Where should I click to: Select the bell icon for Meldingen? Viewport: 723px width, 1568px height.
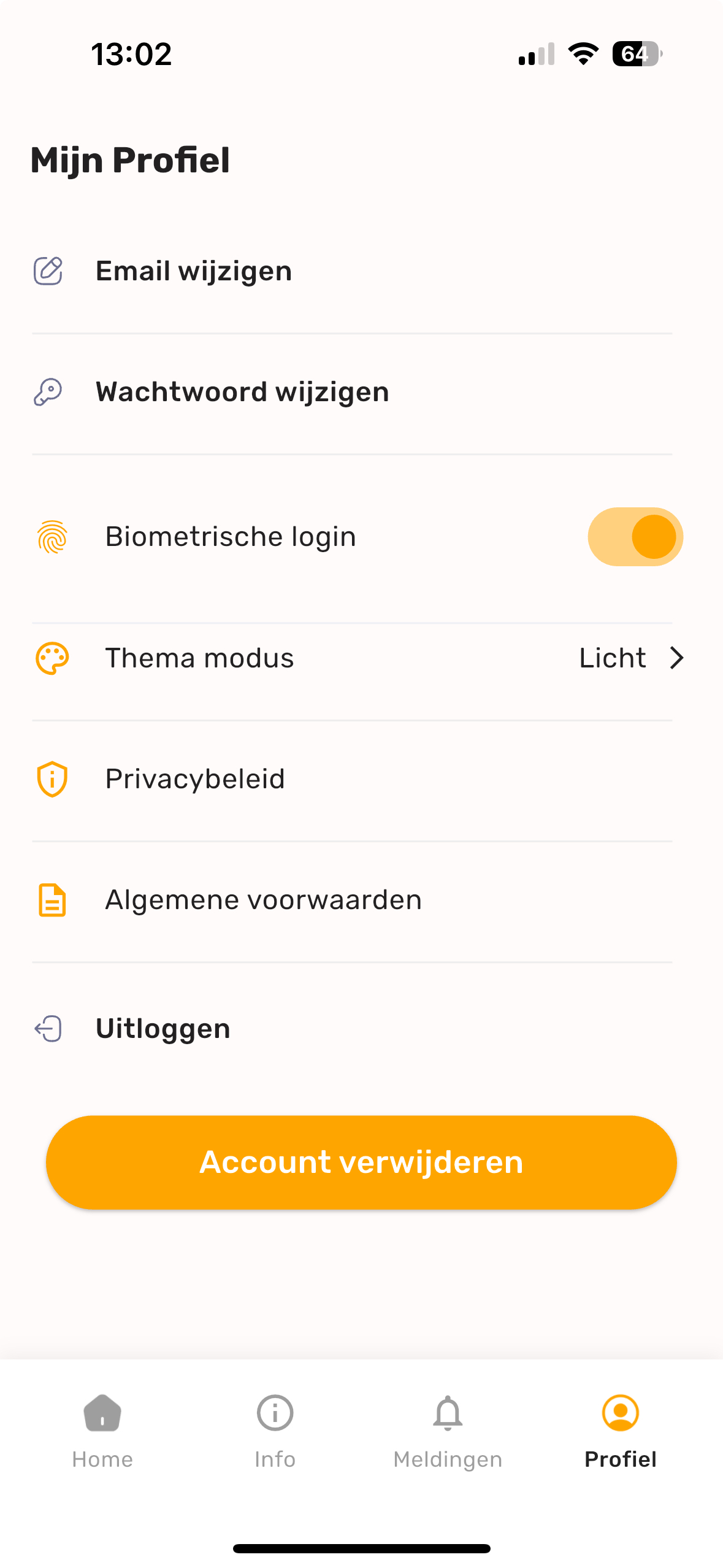447,1412
